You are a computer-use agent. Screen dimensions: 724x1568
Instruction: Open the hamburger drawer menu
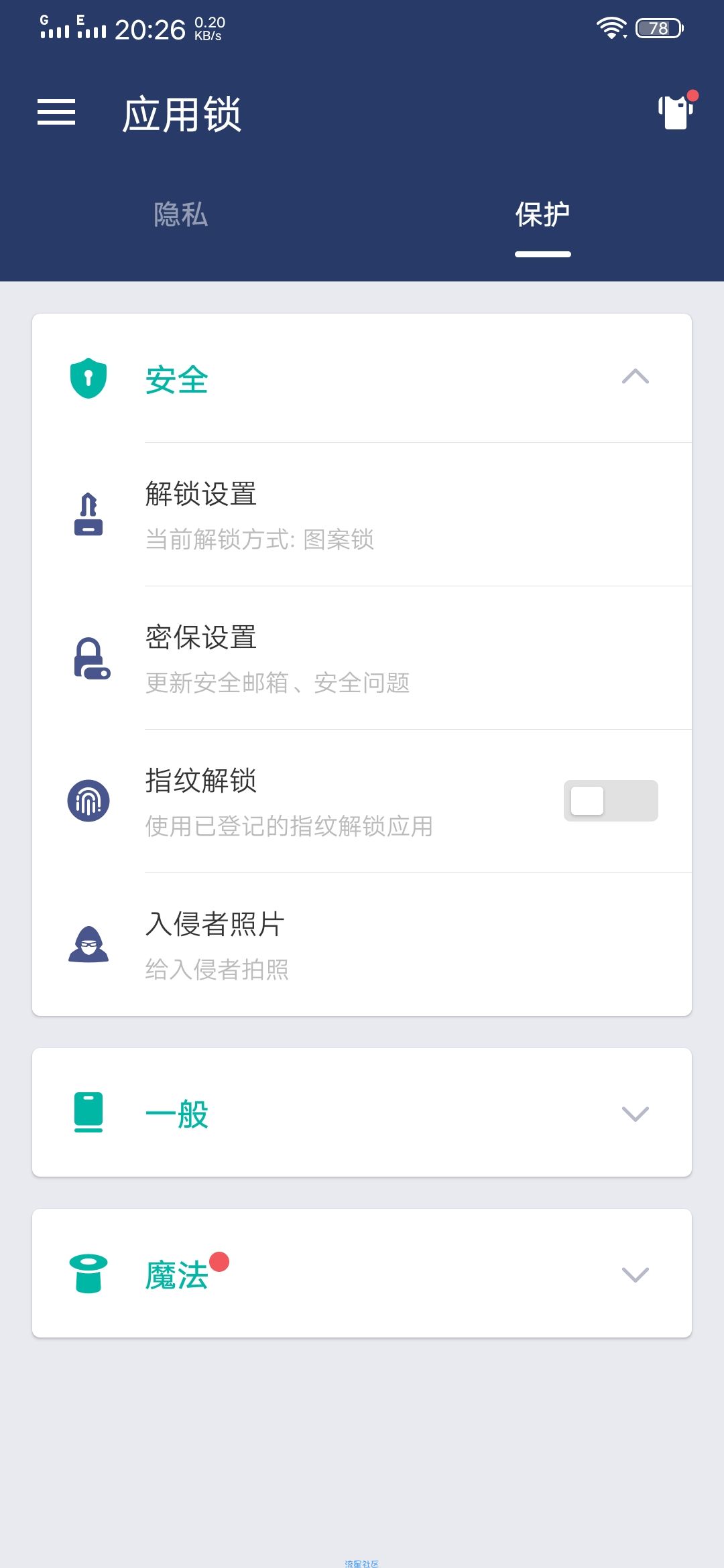click(x=56, y=112)
